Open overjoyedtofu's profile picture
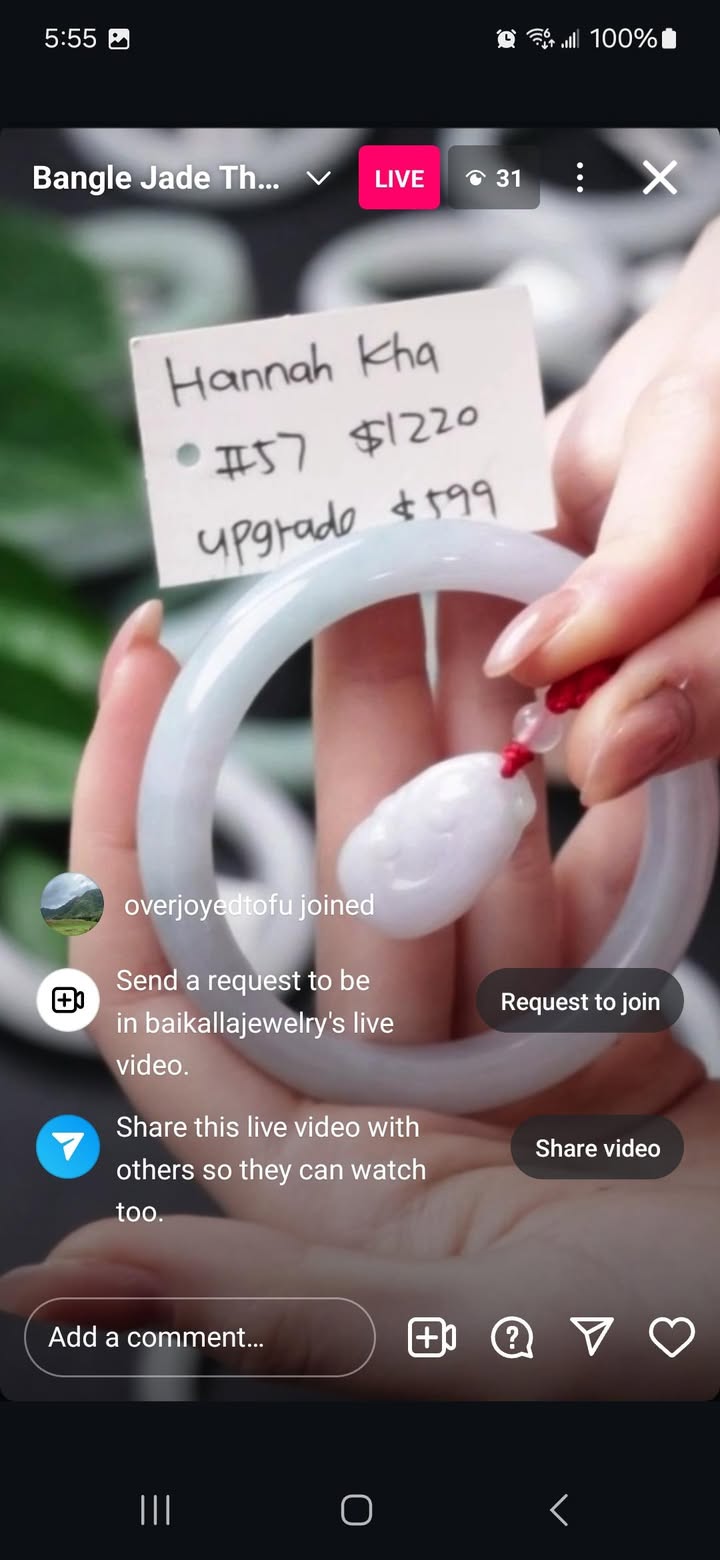The width and height of the screenshot is (720, 1560). [x=72, y=905]
